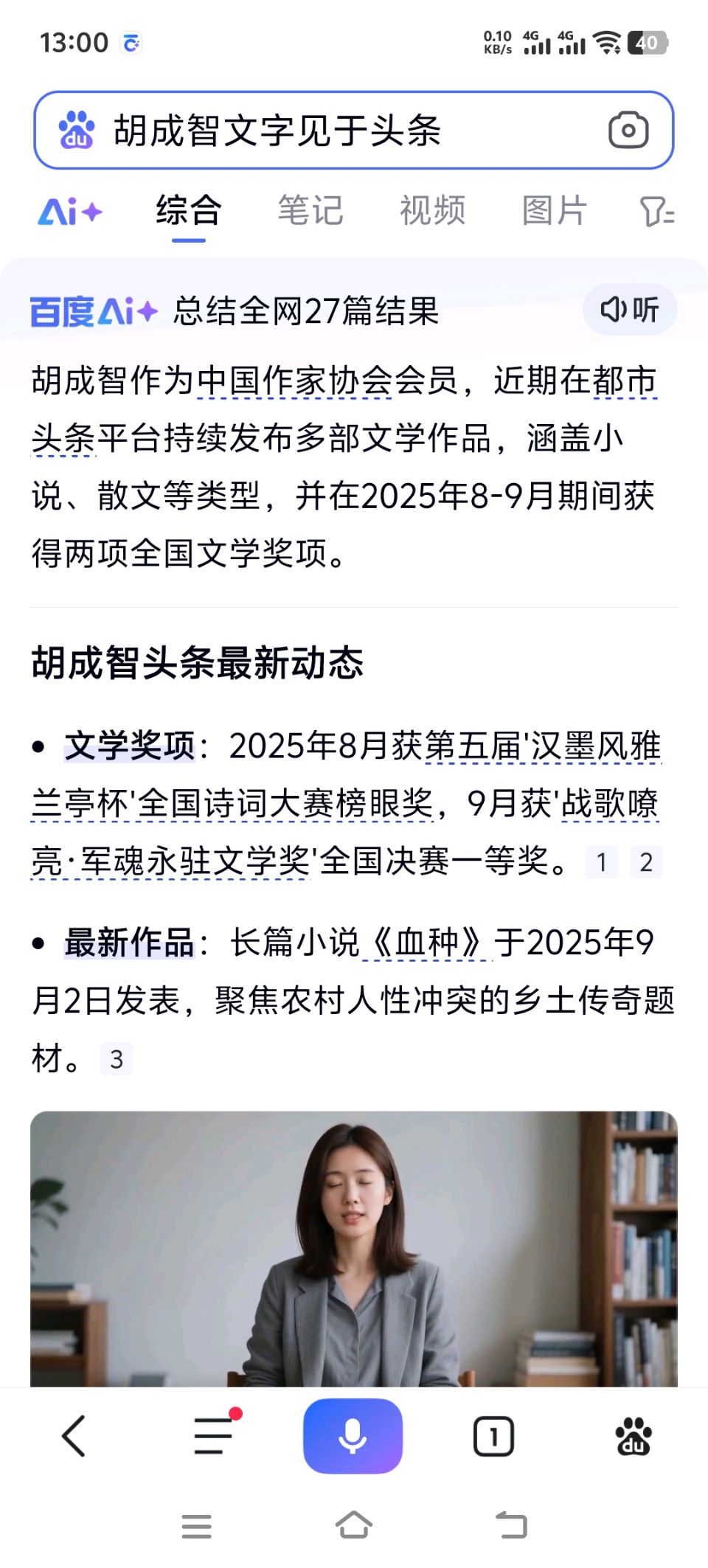Open the search filter icon
This screenshot has width=708, height=1568.
(x=656, y=212)
